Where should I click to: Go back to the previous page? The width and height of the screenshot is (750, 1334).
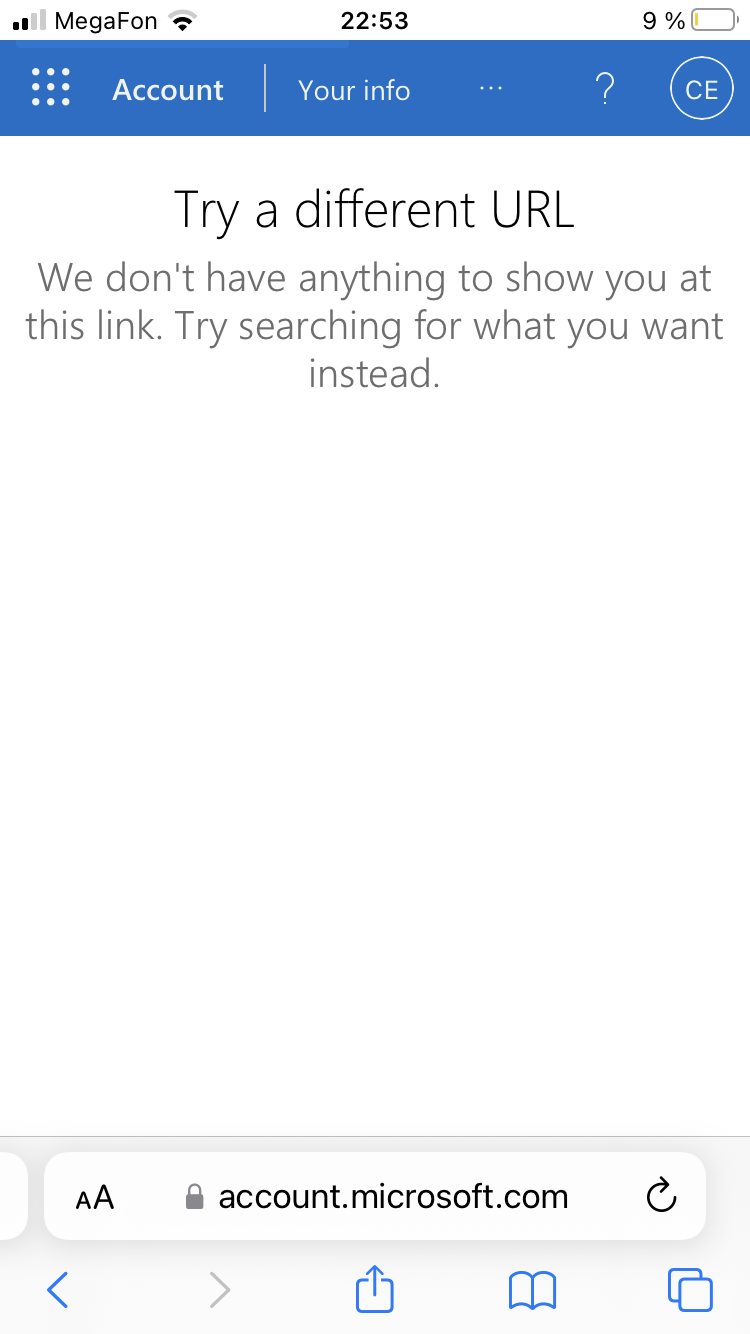[58, 1289]
